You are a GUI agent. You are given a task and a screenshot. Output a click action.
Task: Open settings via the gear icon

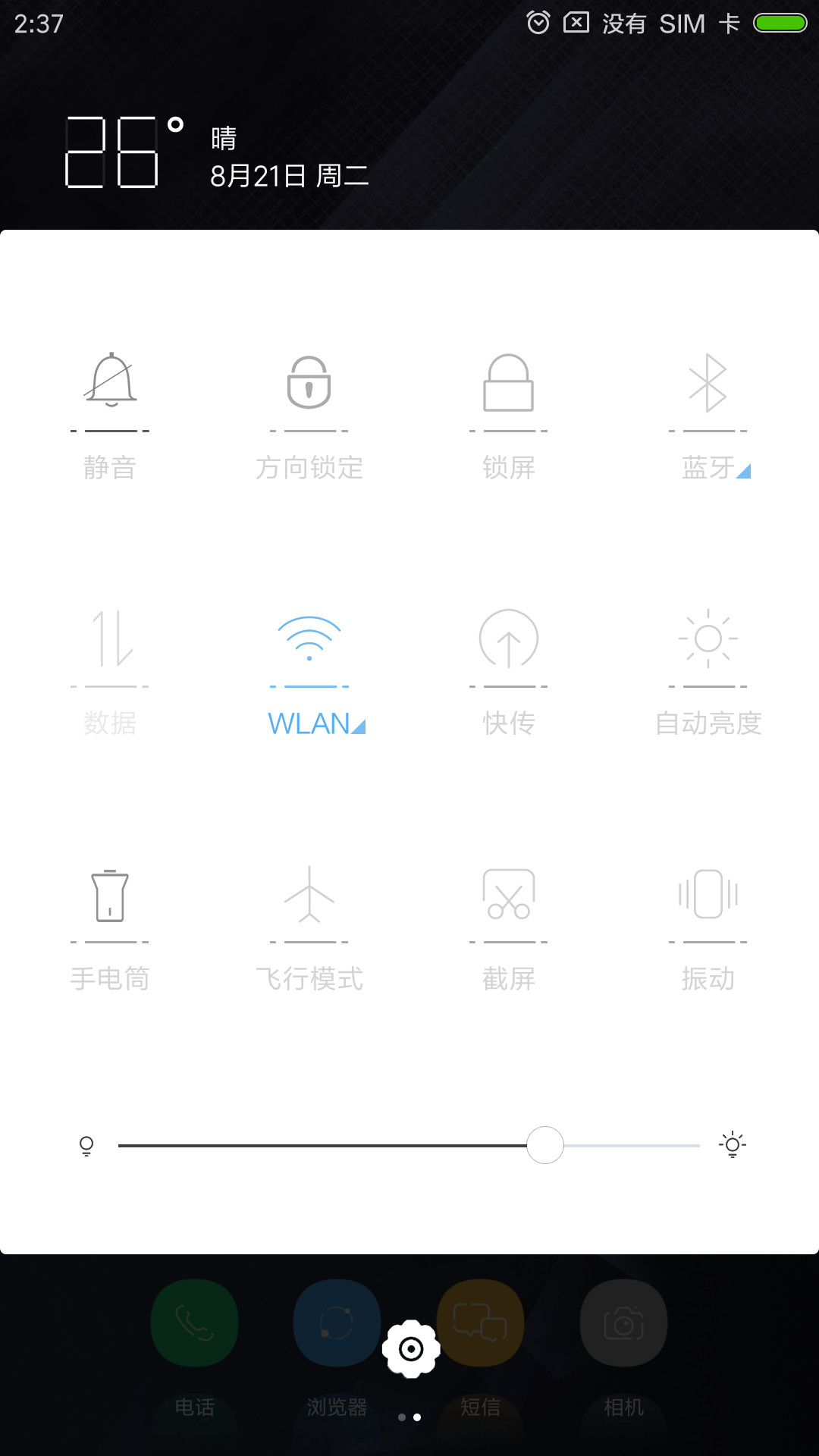(x=411, y=1349)
